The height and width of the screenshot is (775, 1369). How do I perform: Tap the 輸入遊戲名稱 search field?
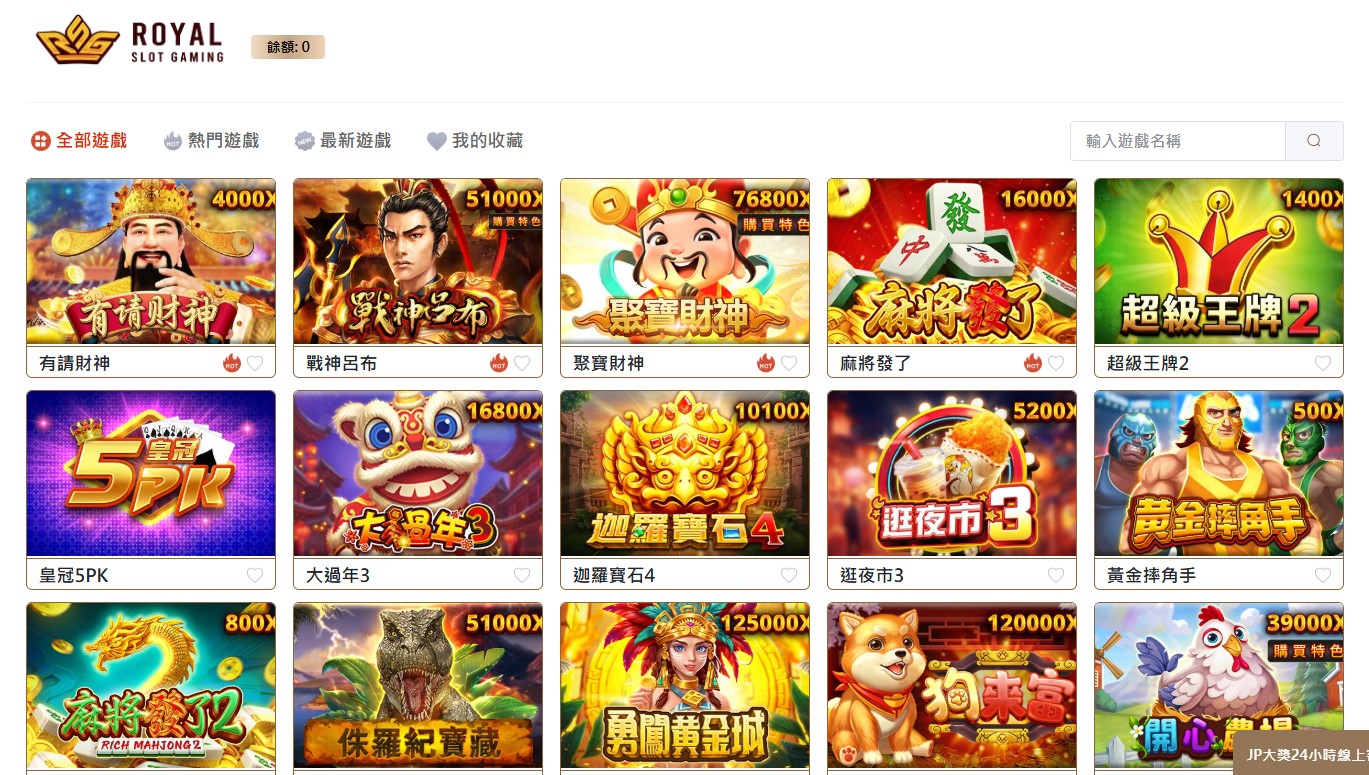point(1177,141)
